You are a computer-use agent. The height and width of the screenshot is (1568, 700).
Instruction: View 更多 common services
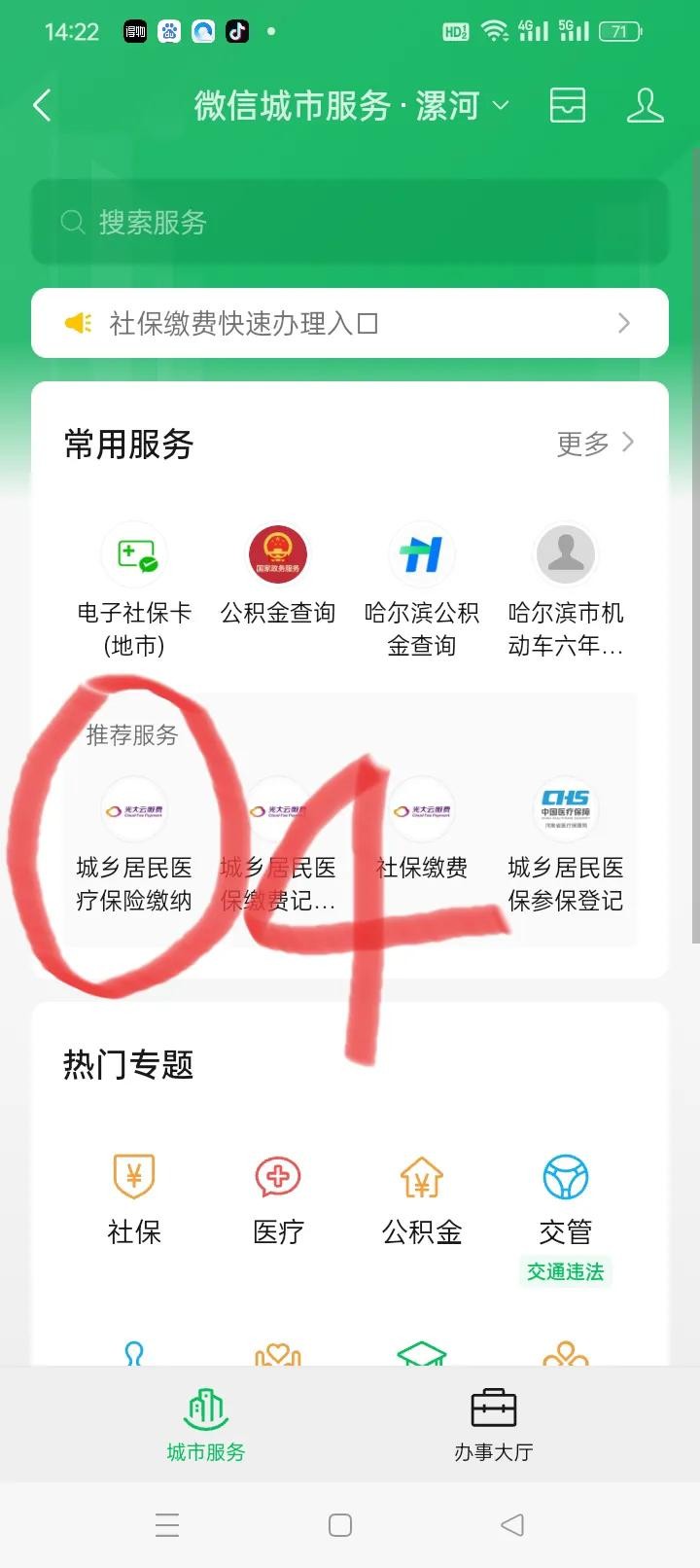pos(595,444)
